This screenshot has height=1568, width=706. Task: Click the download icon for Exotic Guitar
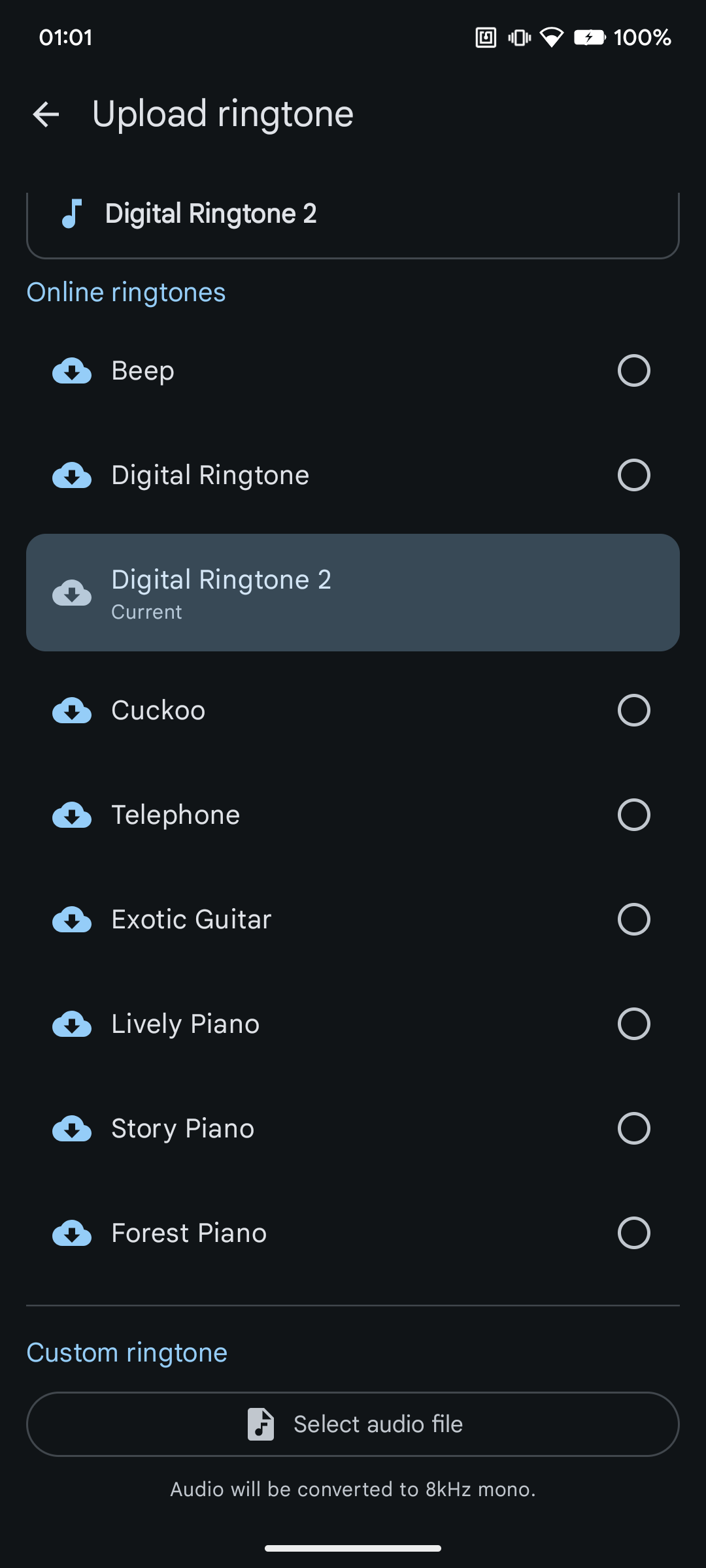point(73,920)
